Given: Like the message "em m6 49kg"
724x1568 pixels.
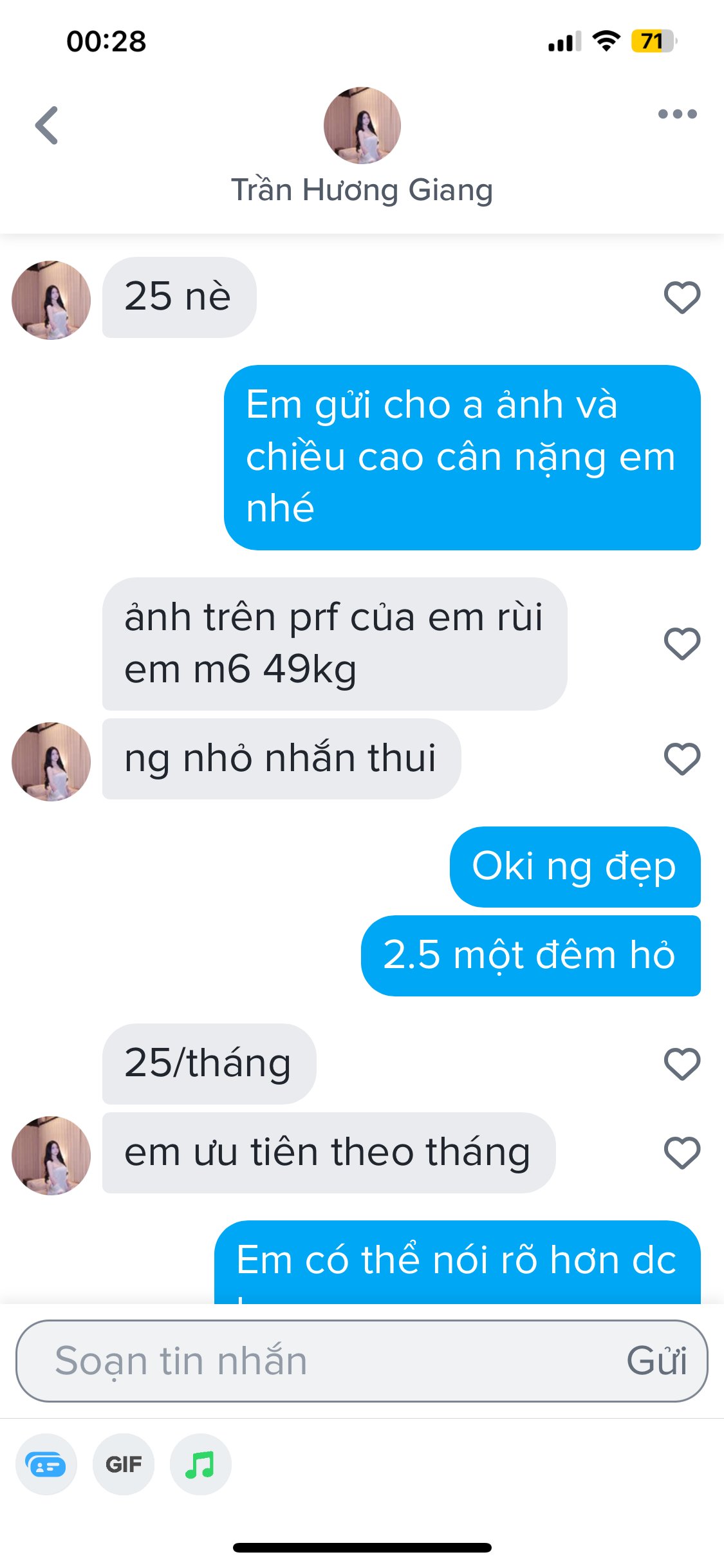Looking at the screenshot, I should pyautogui.click(x=682, y=644).
